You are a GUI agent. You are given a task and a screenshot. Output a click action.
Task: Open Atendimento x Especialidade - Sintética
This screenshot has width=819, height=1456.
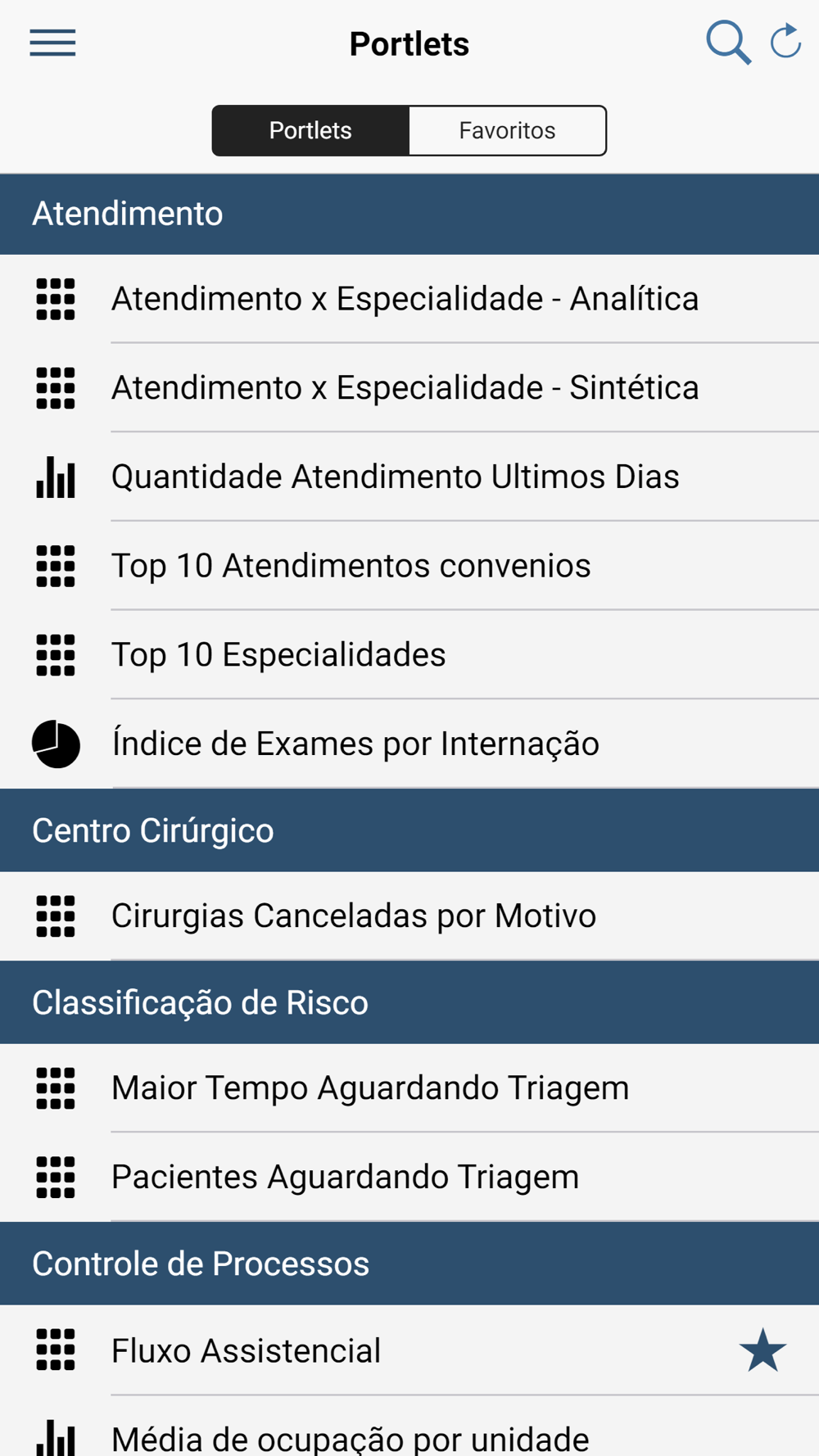tap(405, 388)
